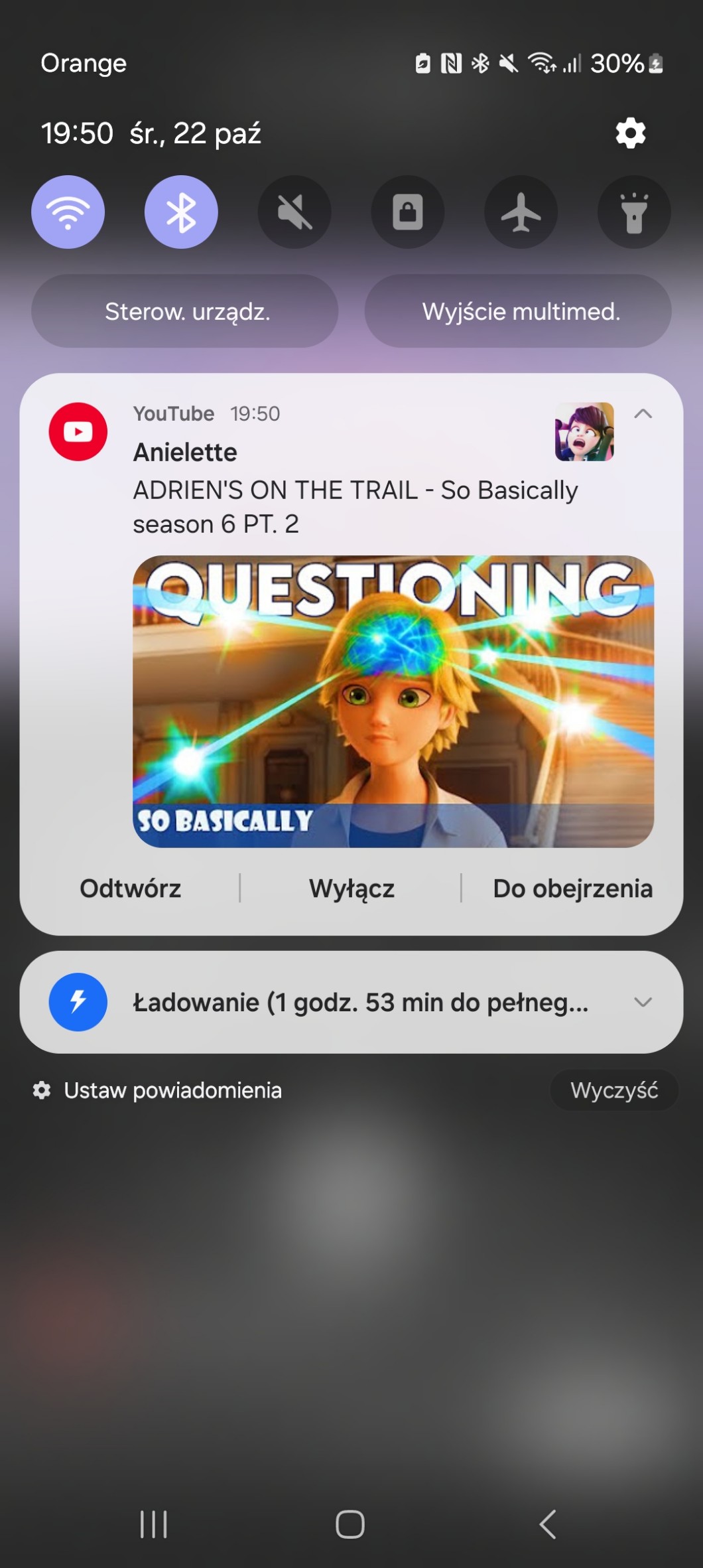Go to the home screen

click(x=350, y=1524)
